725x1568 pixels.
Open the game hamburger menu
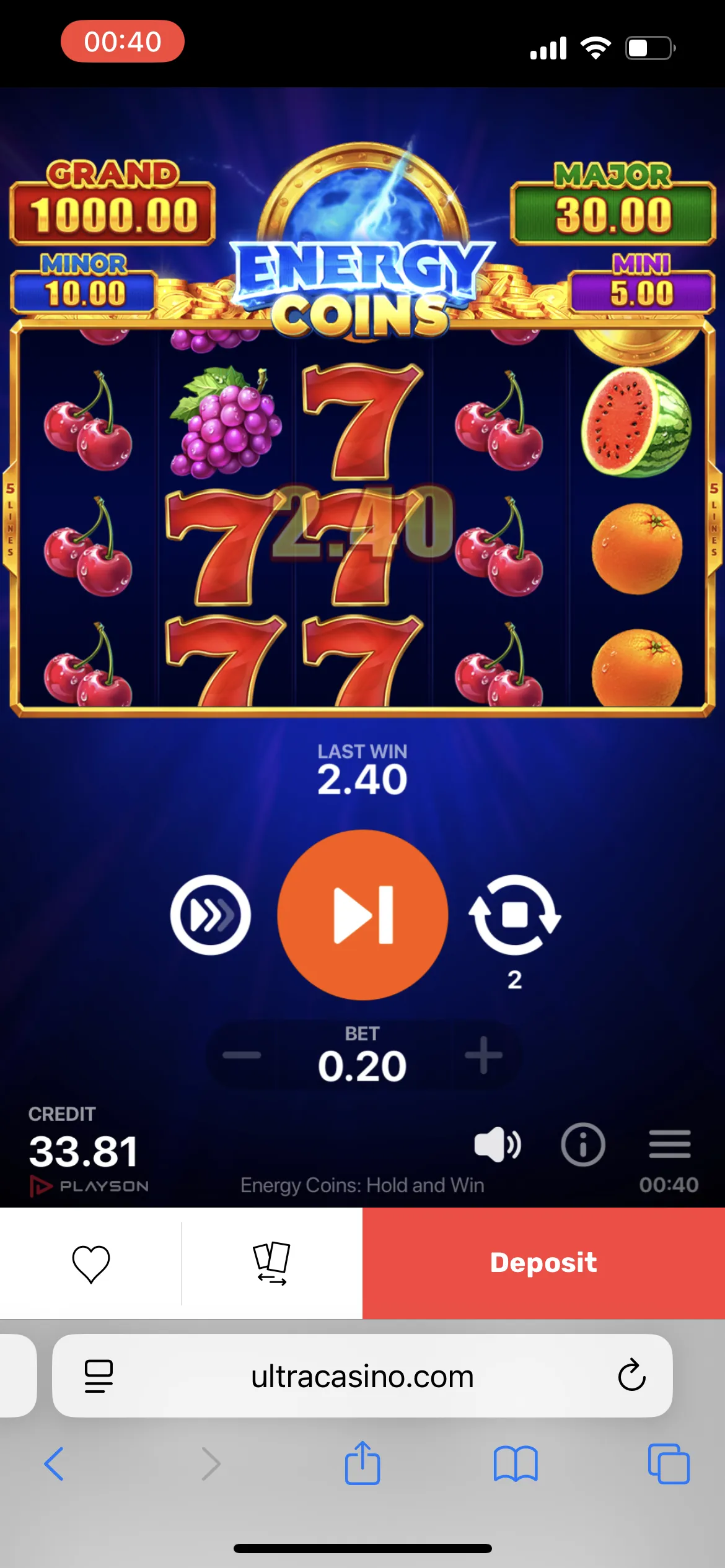click(x=669, y=1143)
